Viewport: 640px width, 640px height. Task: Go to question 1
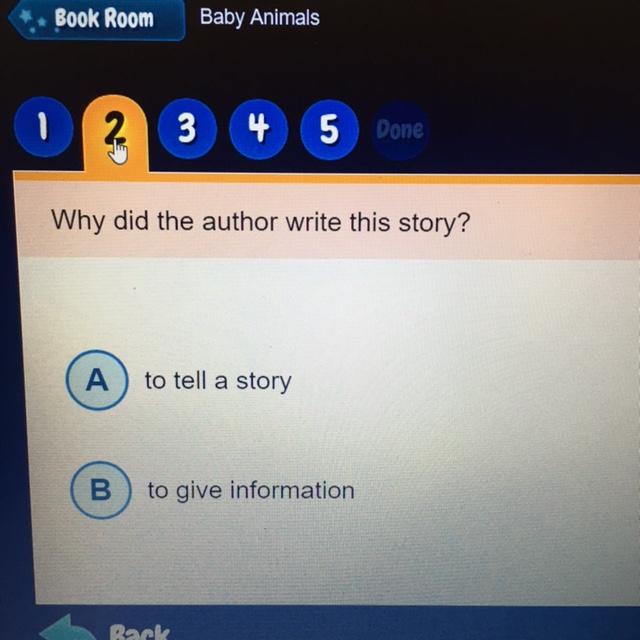point(43,129)
